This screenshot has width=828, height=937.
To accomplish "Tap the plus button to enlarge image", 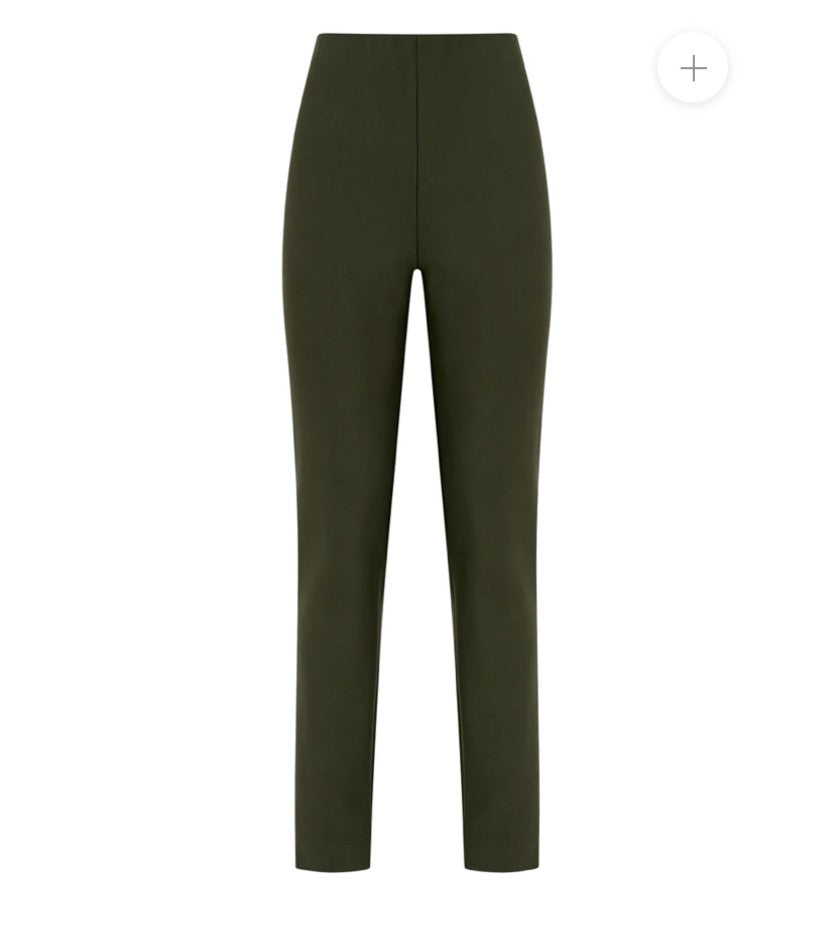I will pyautogui.click(x=693, y=68).
